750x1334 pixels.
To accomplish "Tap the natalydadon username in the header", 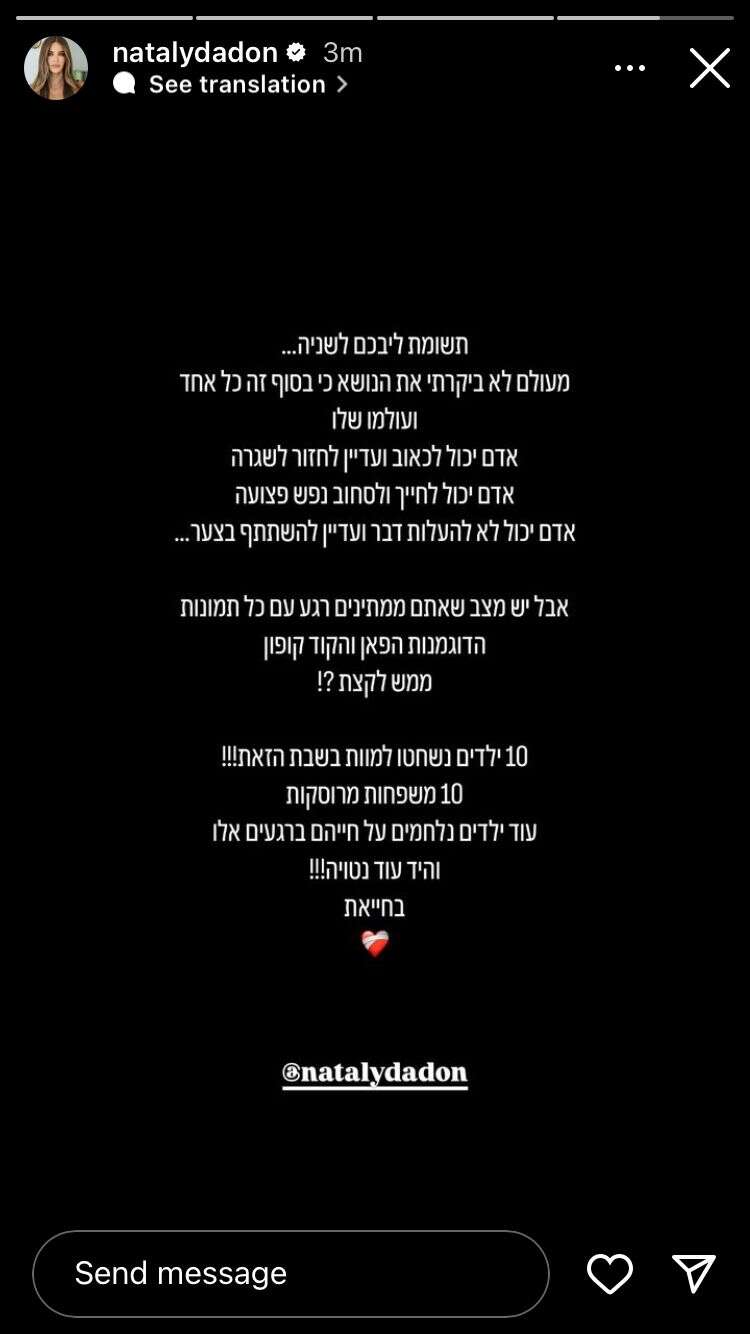I will coord(194,52).
